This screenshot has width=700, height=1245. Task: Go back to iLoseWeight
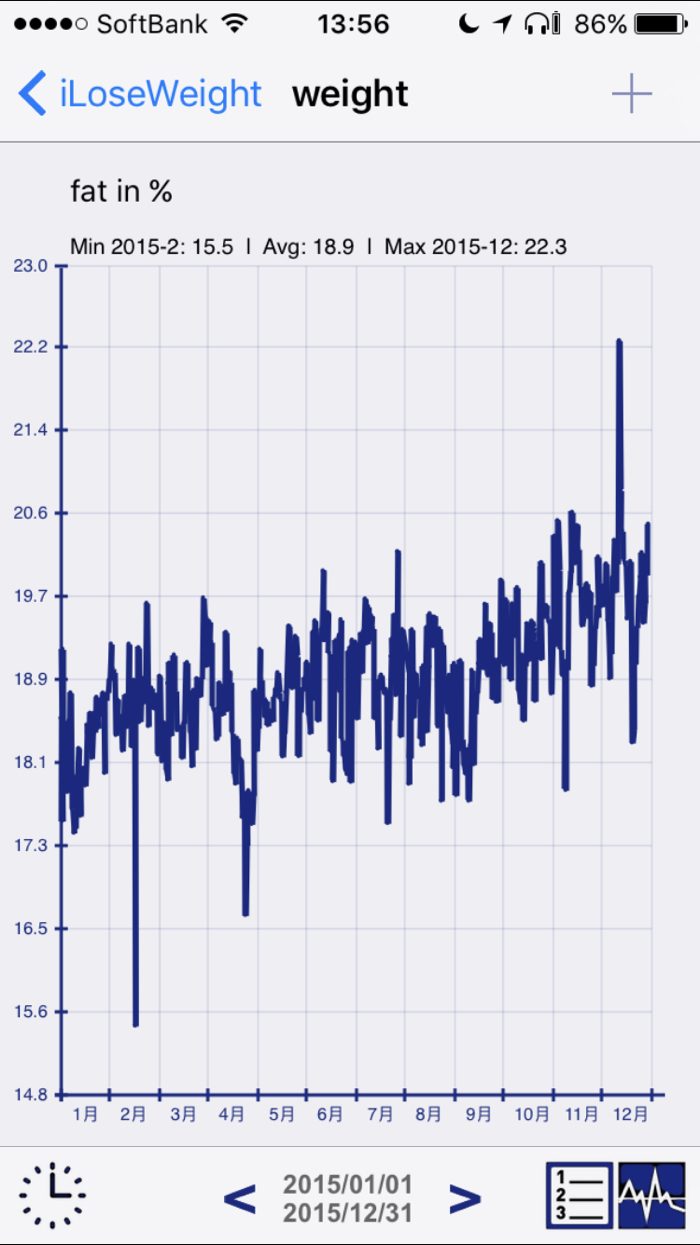(x=140, y=94)
